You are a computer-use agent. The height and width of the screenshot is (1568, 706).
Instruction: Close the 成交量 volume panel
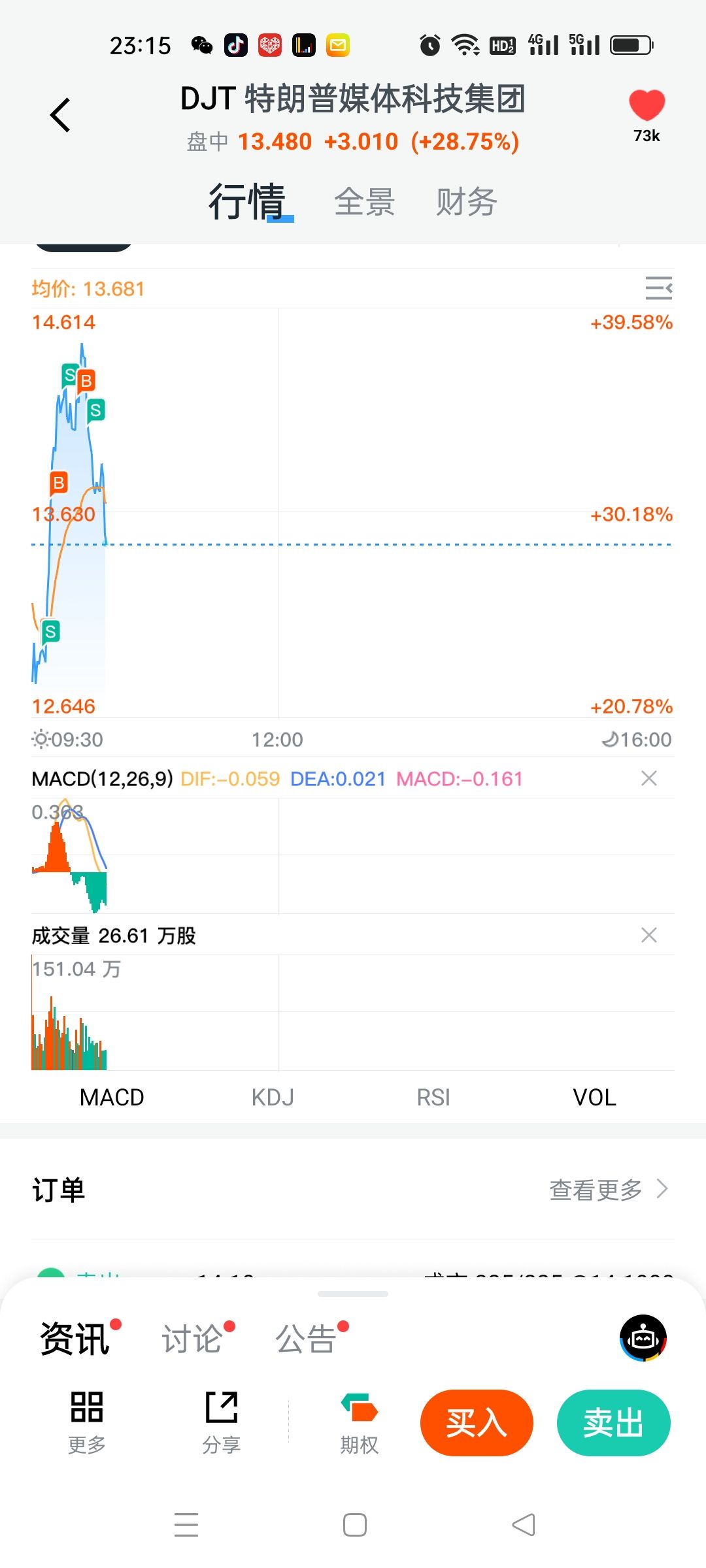[x=649, y=935]
